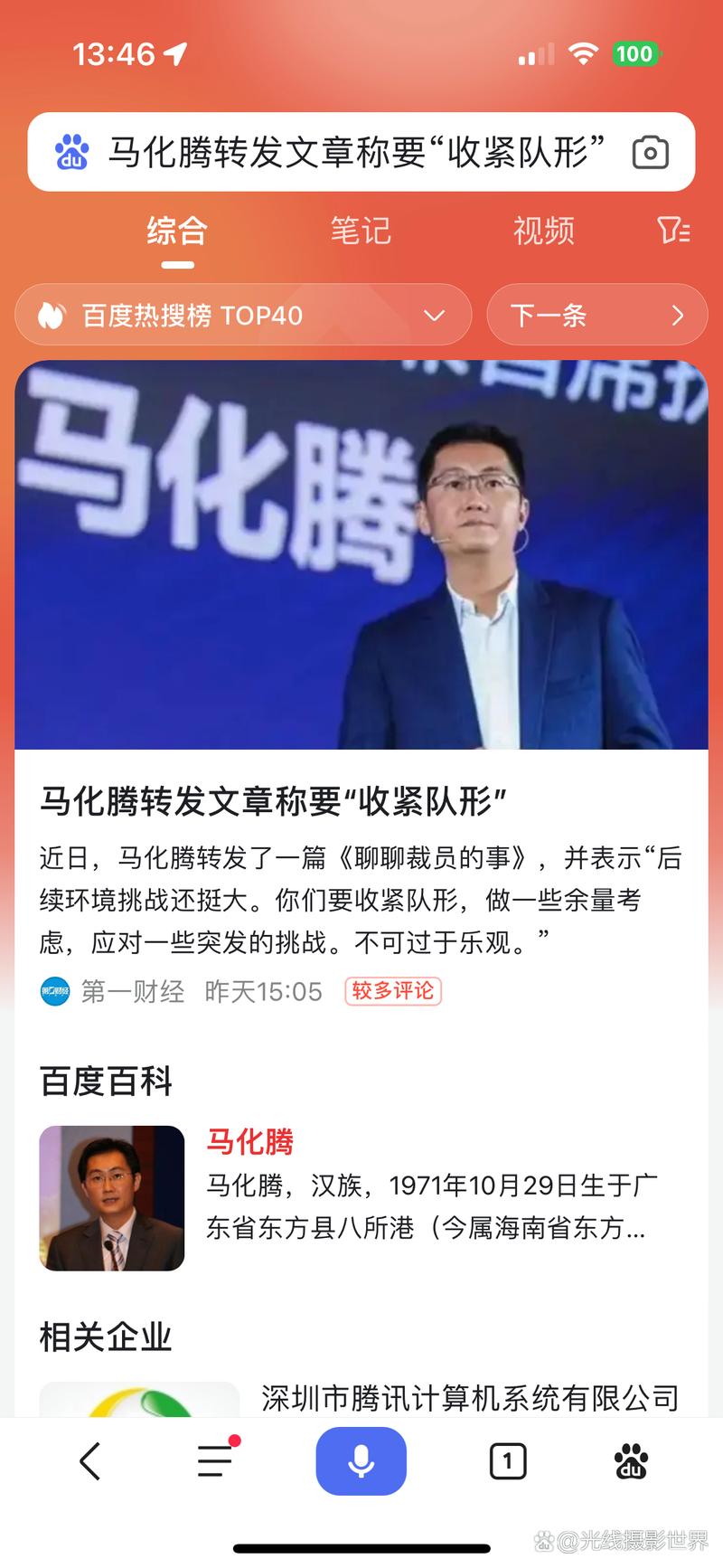Tap the Baidu logo in the search bar

tap(71, 149)
